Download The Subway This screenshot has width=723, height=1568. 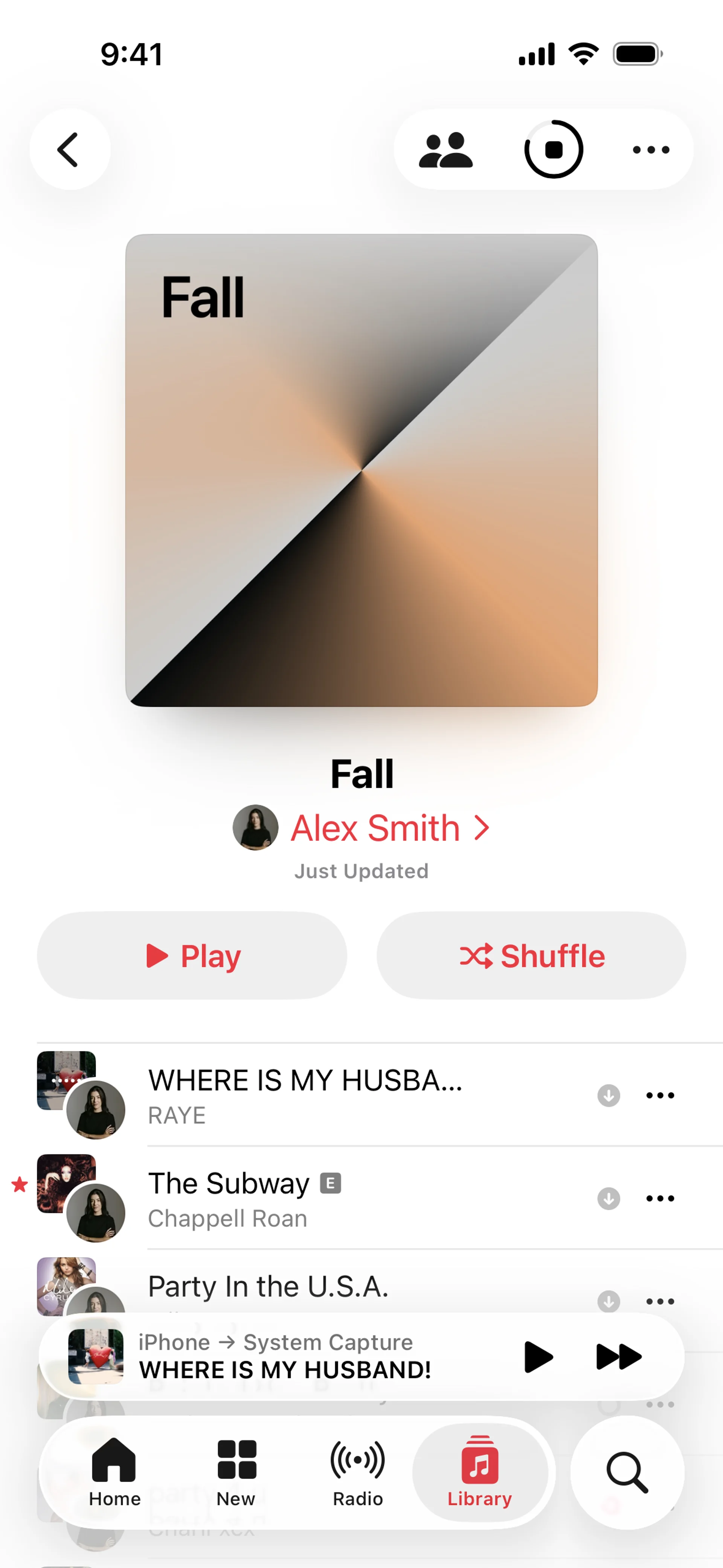(x=608, y=1198)
